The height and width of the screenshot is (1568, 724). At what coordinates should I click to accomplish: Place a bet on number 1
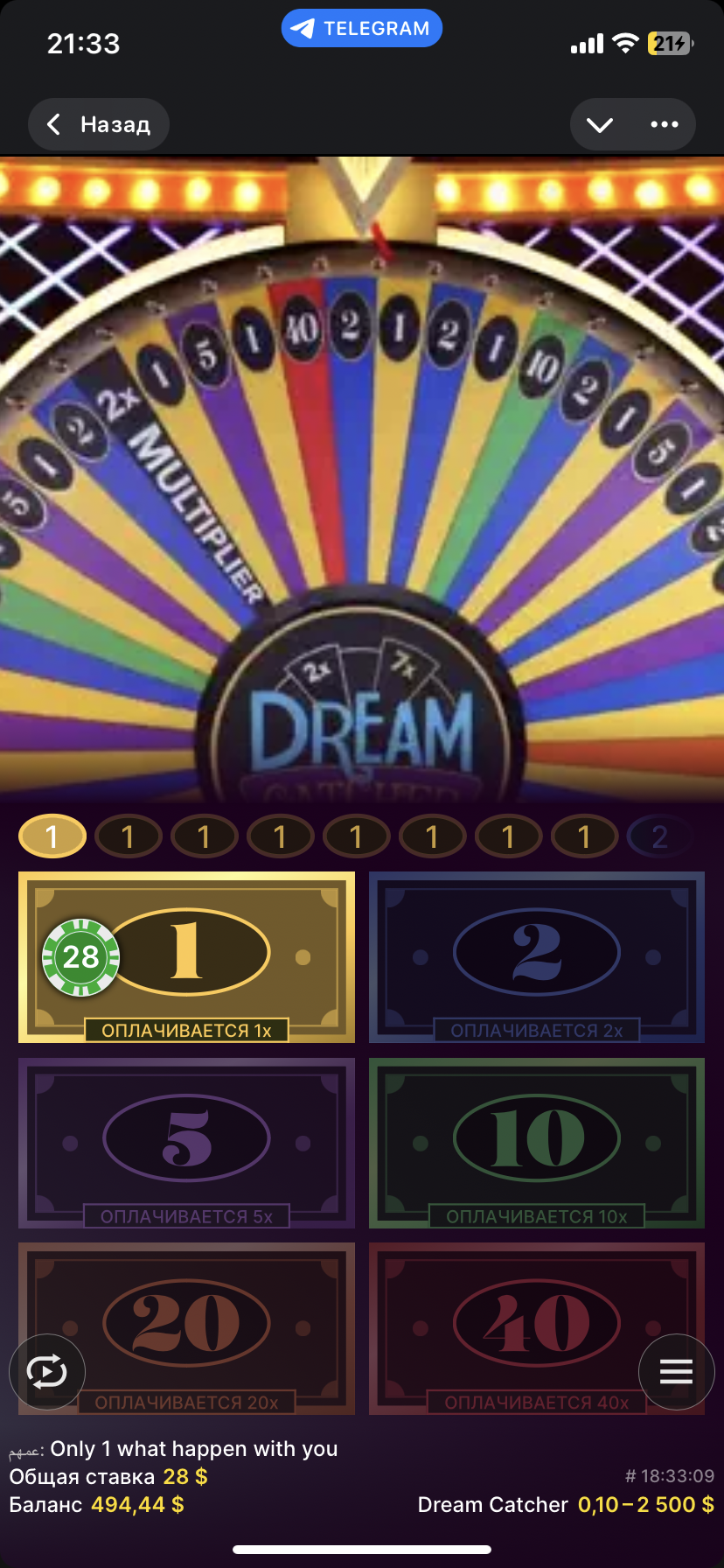click(x=187, y=956)
